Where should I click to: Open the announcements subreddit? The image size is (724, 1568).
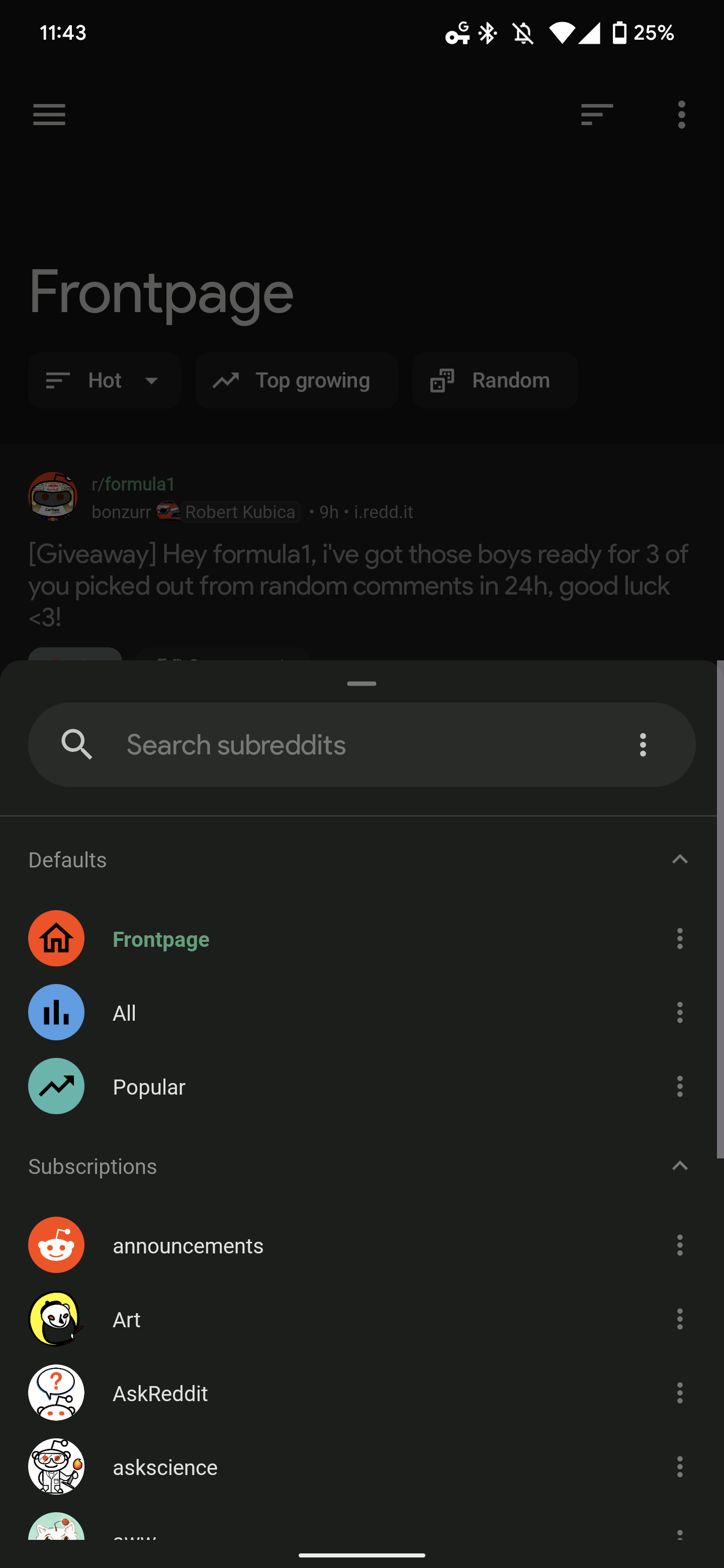point(188,1245)
